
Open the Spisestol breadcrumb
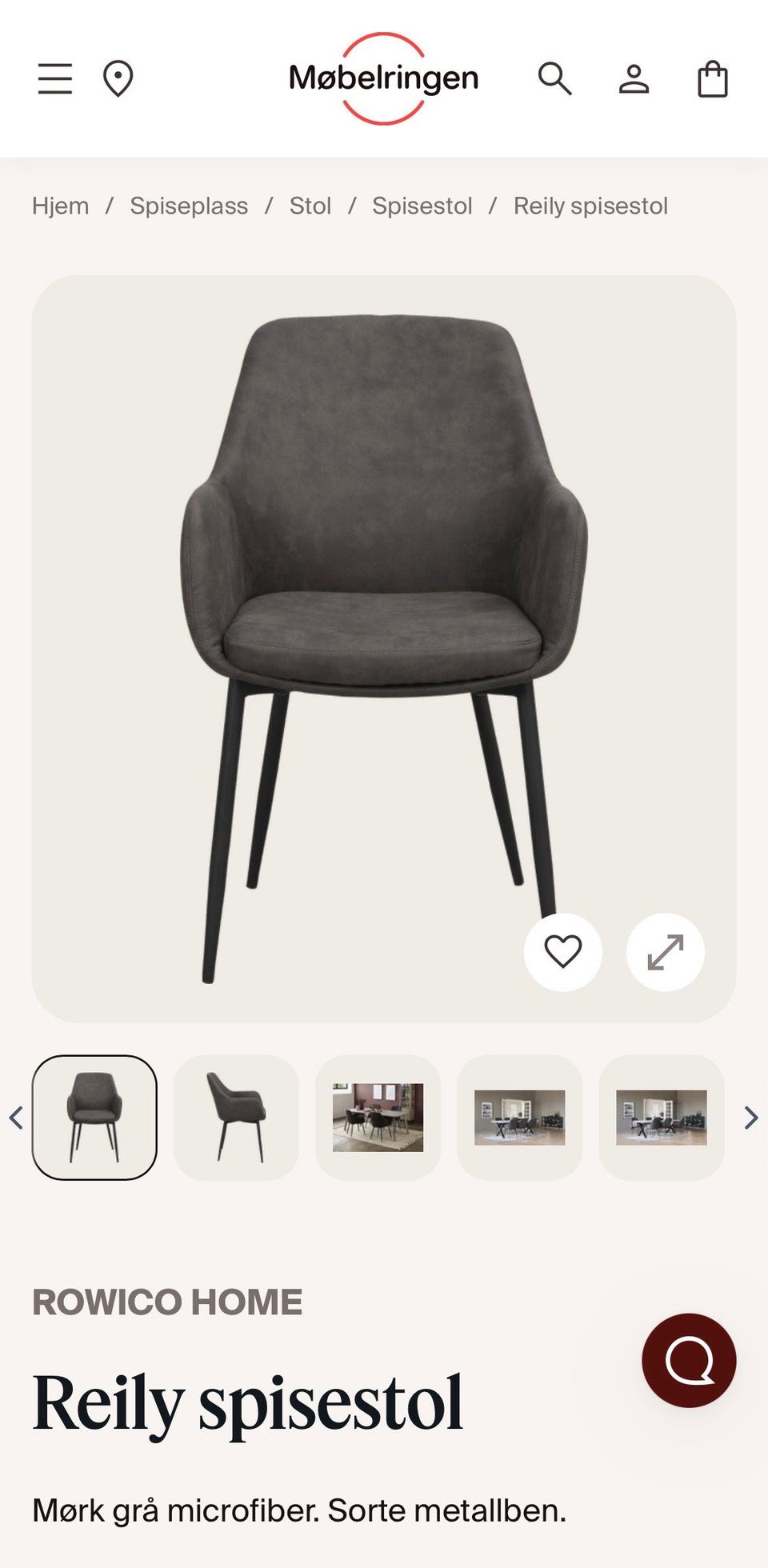422,206
